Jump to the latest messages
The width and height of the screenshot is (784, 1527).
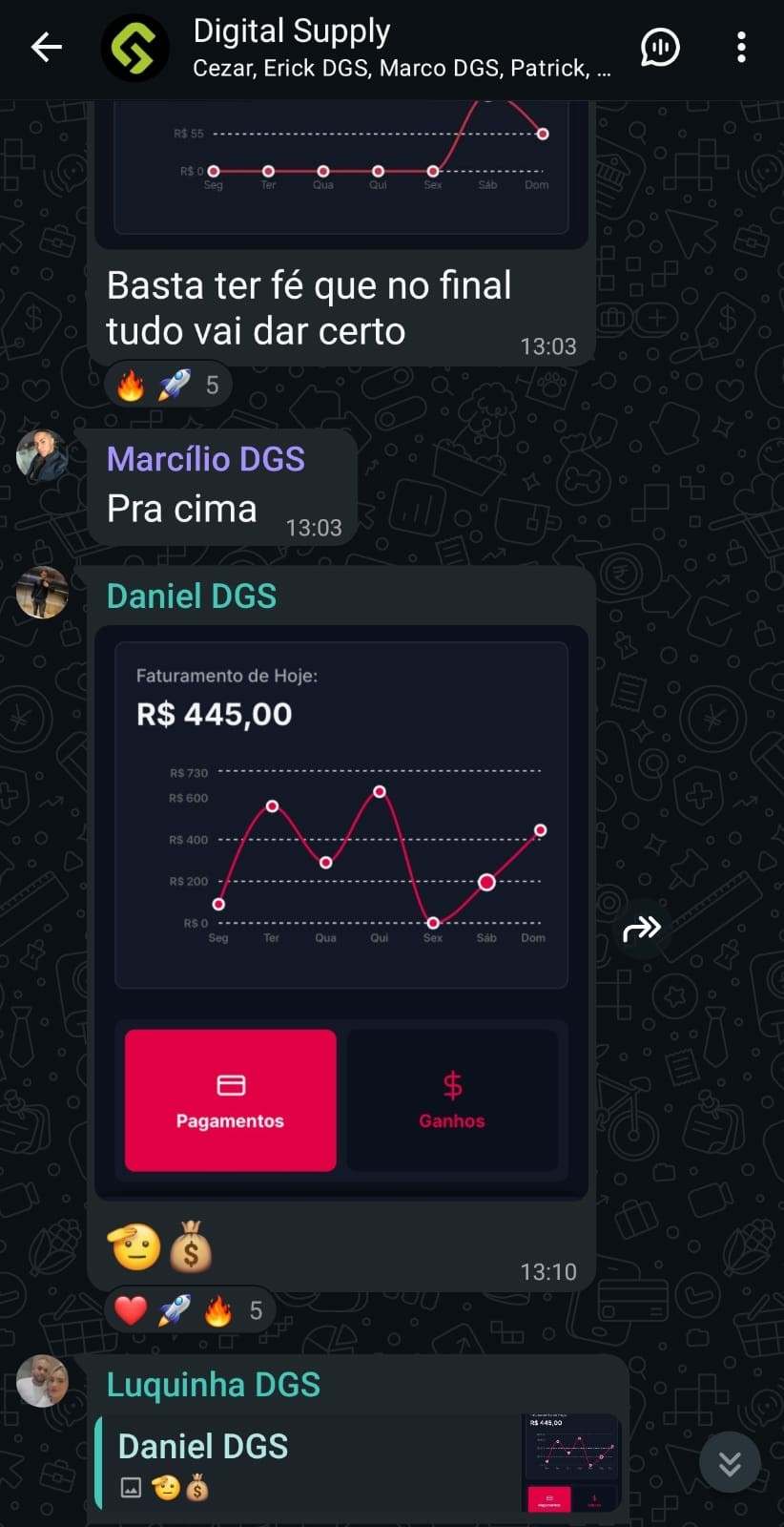coord(730,1462)
